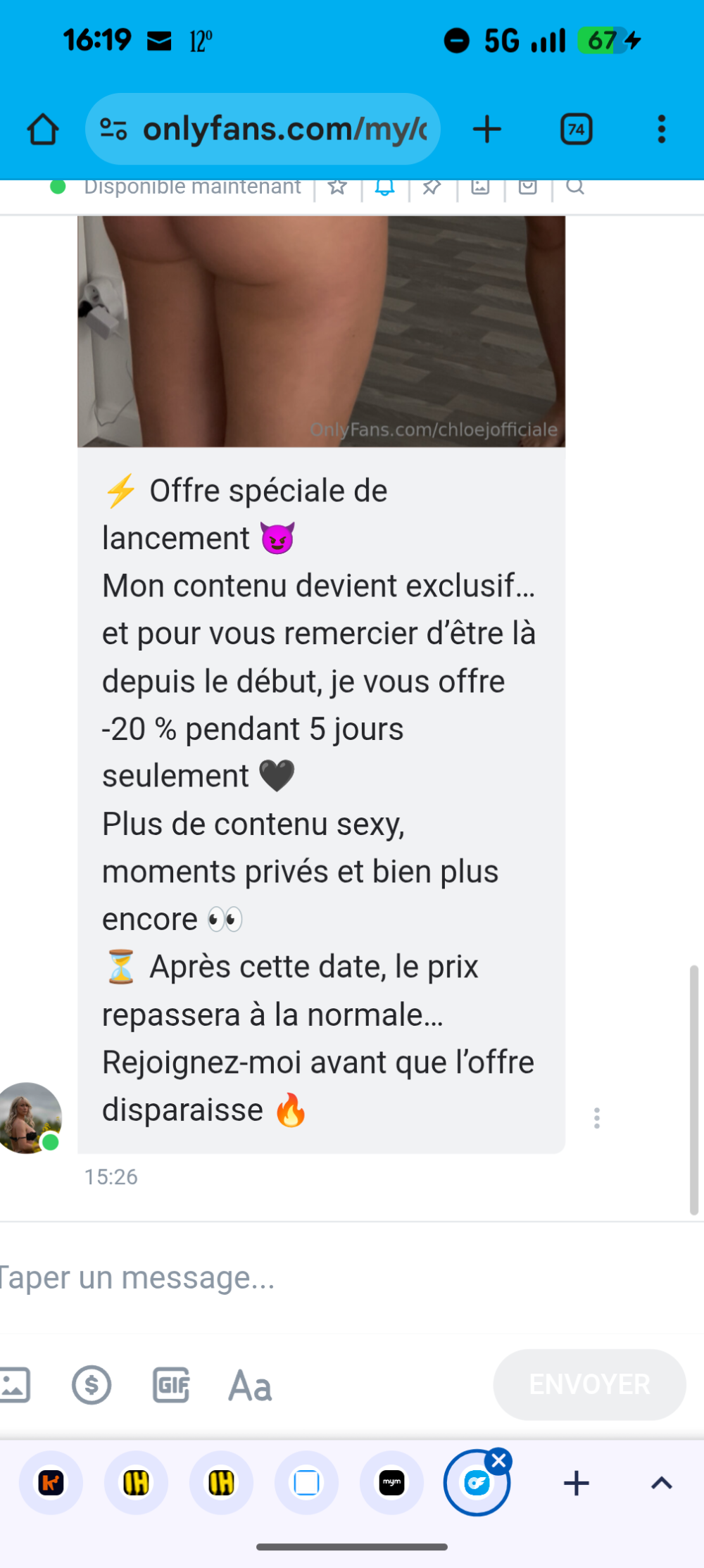Image resolution: width=704 pixels, height=1568 pixels.
Task: Expand the bottom tab strip
Action: [661, 1483]
